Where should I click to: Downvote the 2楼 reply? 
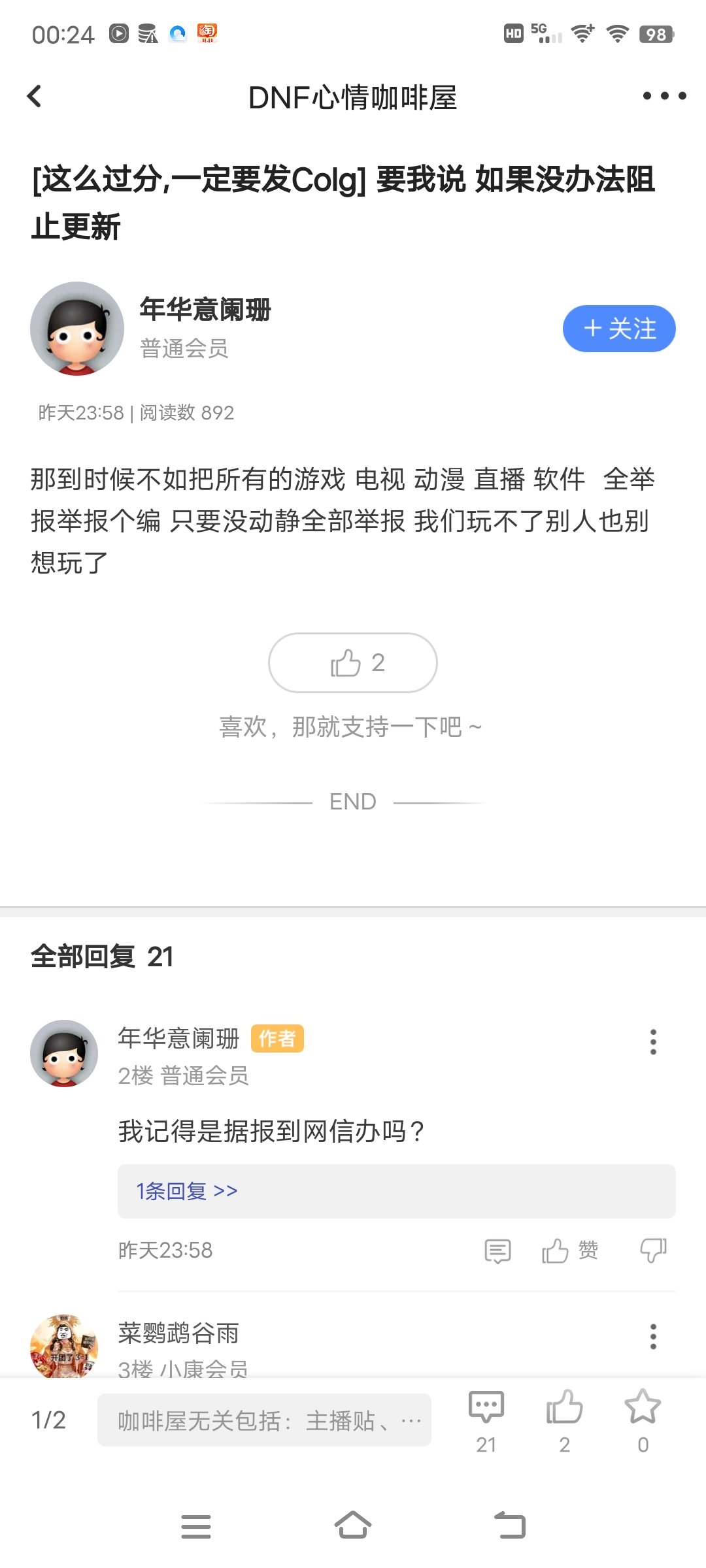coord(652,1250)
